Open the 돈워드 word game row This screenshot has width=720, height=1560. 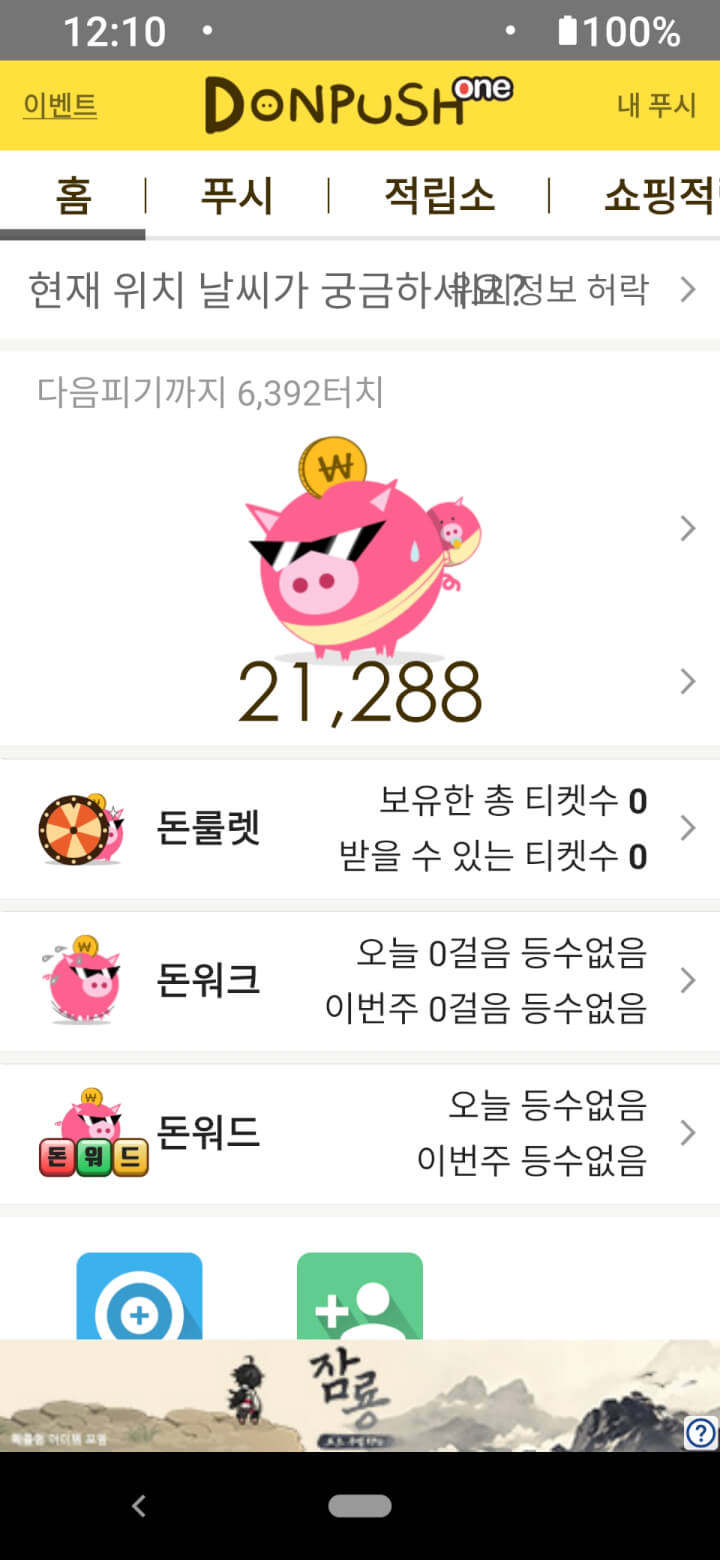pyautogui.click(x=360, y=1133)
